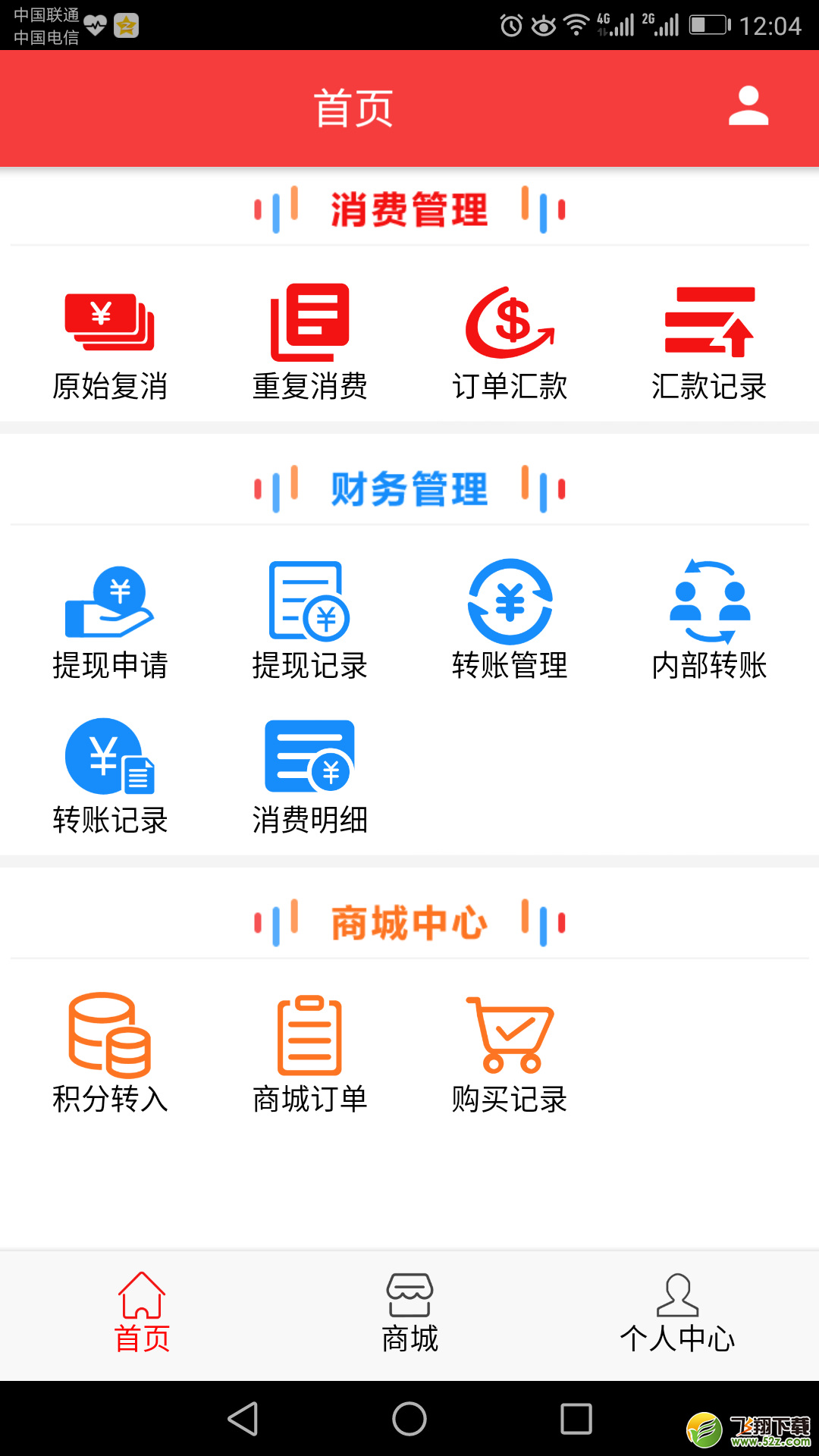Open the profile icon in the header
Screen dimensions: 819x1456
pos(748,106)
